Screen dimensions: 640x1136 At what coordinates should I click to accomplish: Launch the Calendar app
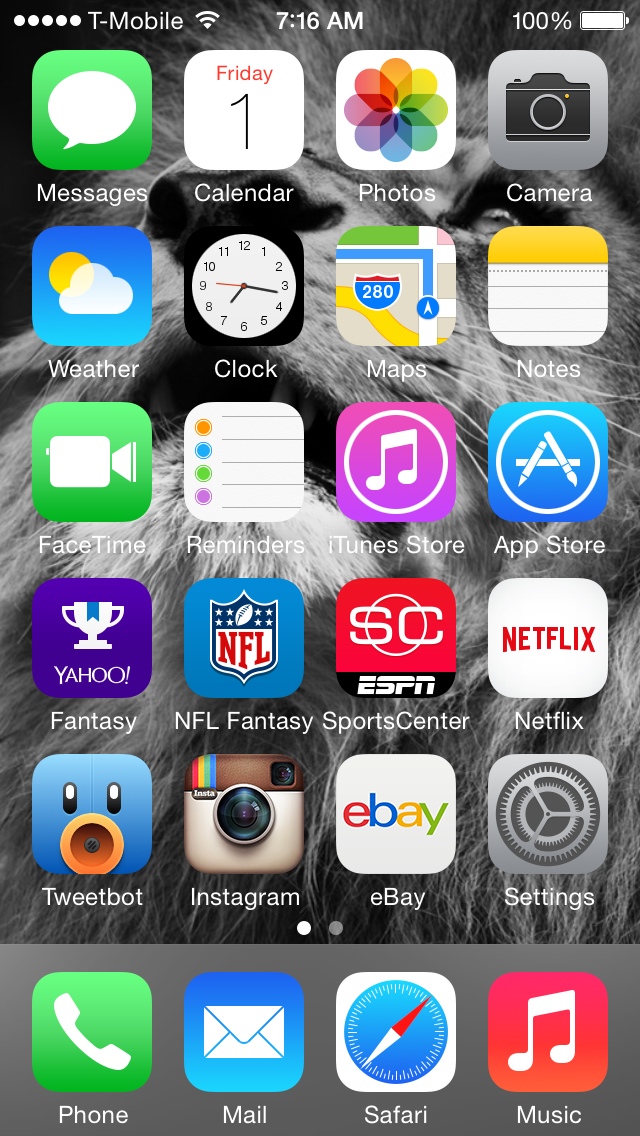coord(244,110)
